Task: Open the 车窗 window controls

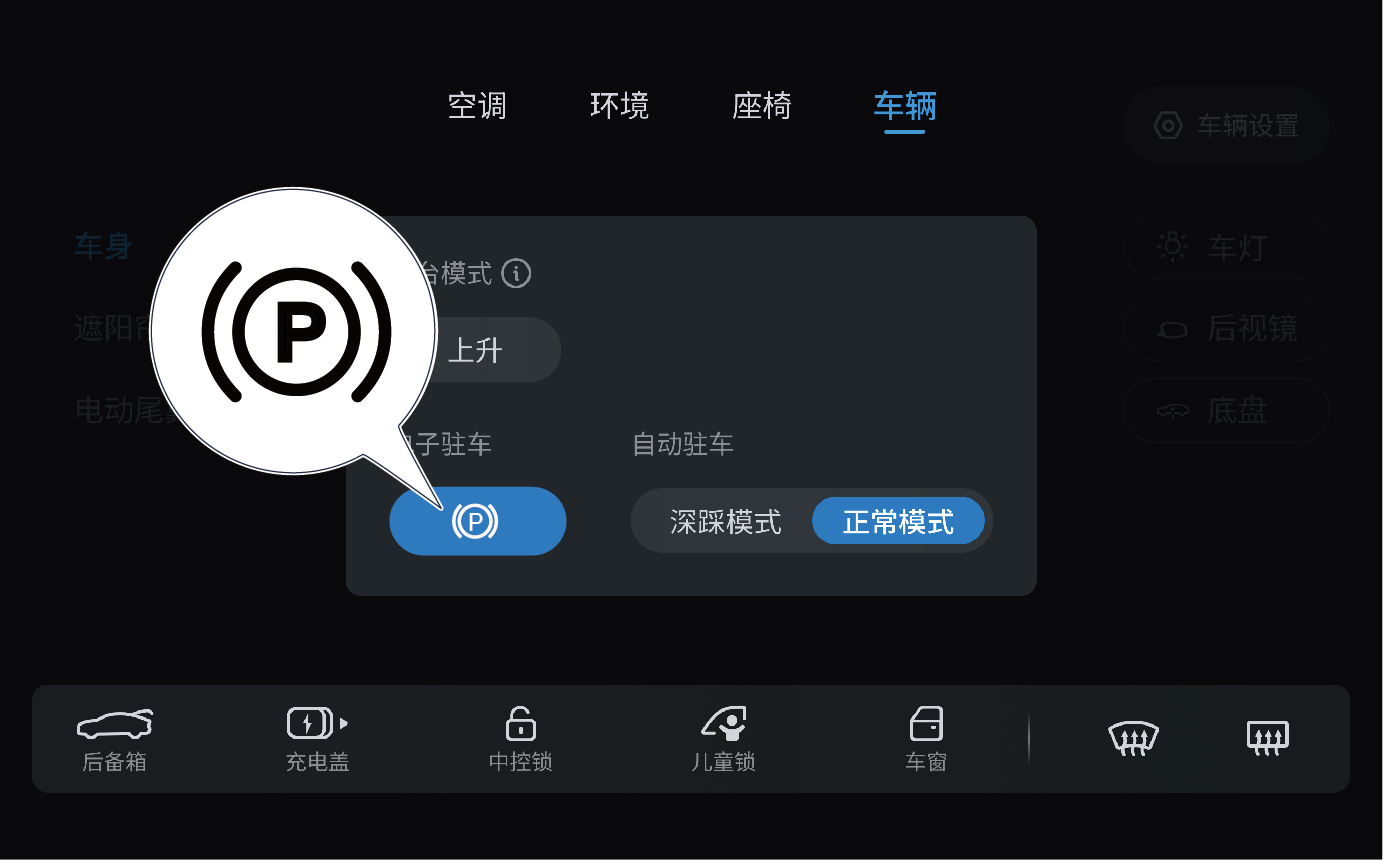Action: click(x=926, y=739)
